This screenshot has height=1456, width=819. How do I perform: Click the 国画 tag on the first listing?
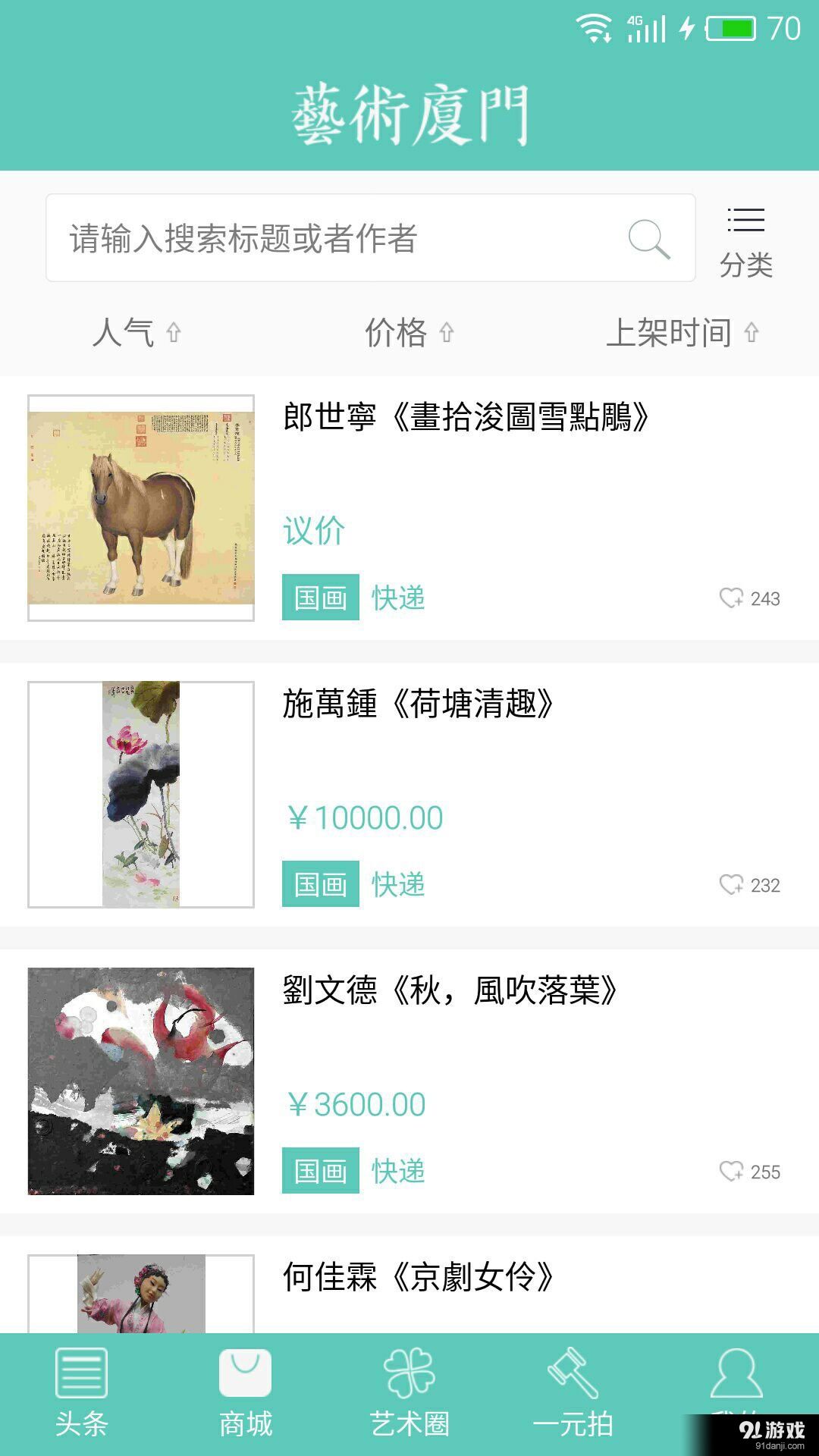coord(320,598)
